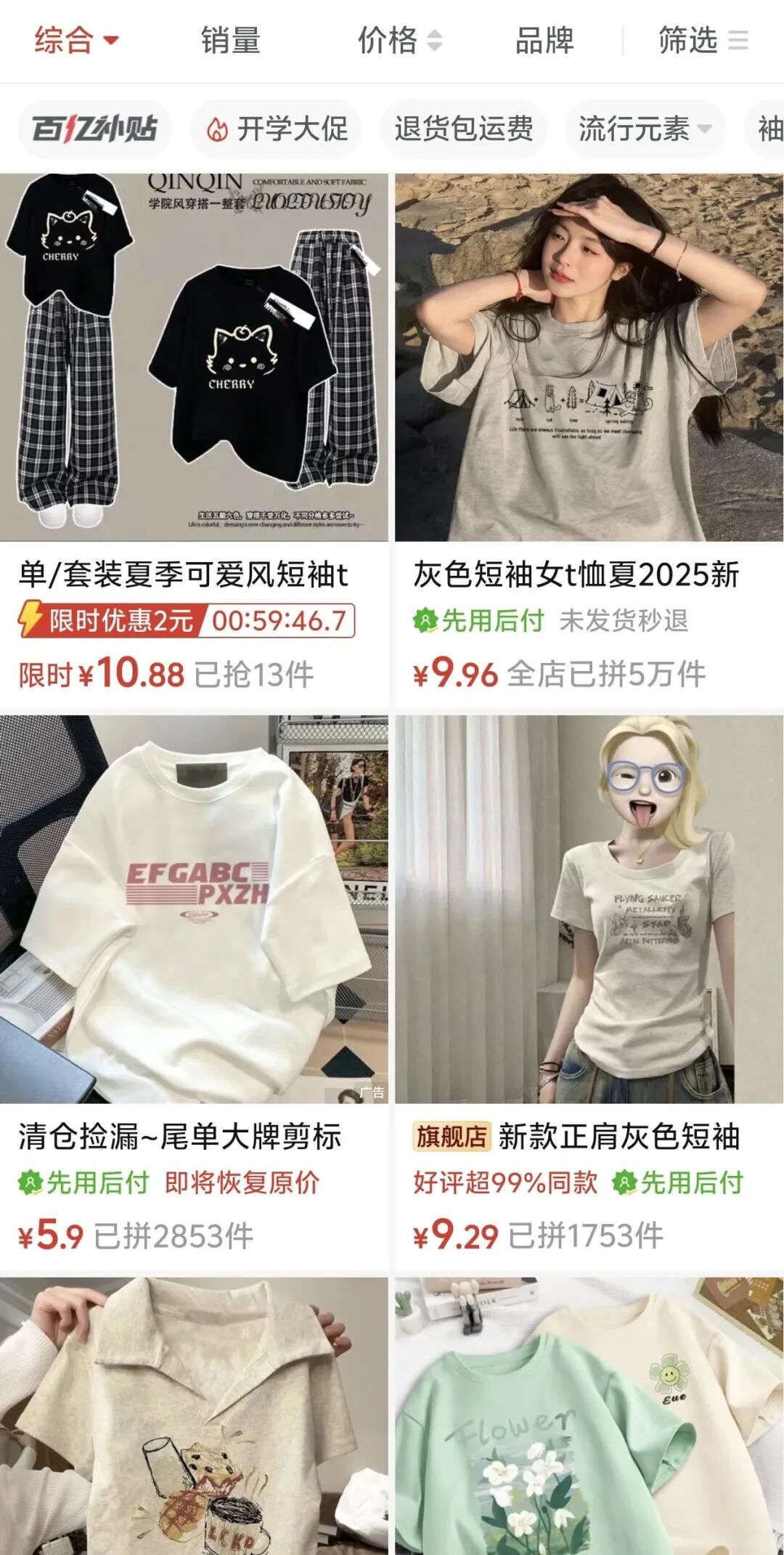
Task: Expand the 流行元素 dropdown chip
Action: coord(645,129)
